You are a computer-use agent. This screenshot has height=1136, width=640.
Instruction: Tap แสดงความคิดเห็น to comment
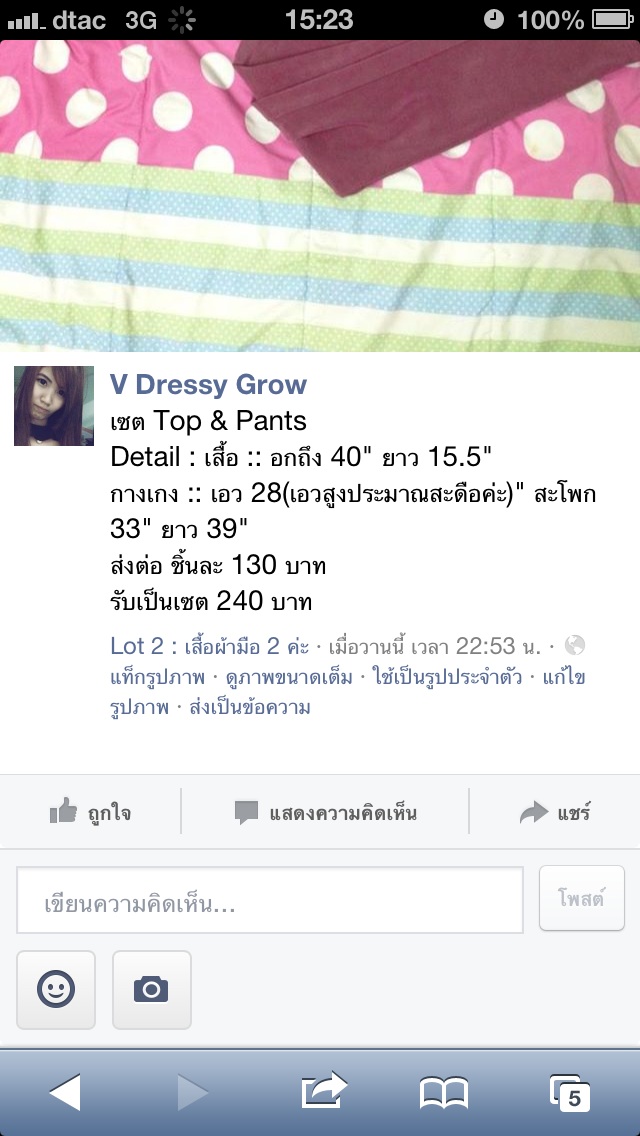point(325,812)
